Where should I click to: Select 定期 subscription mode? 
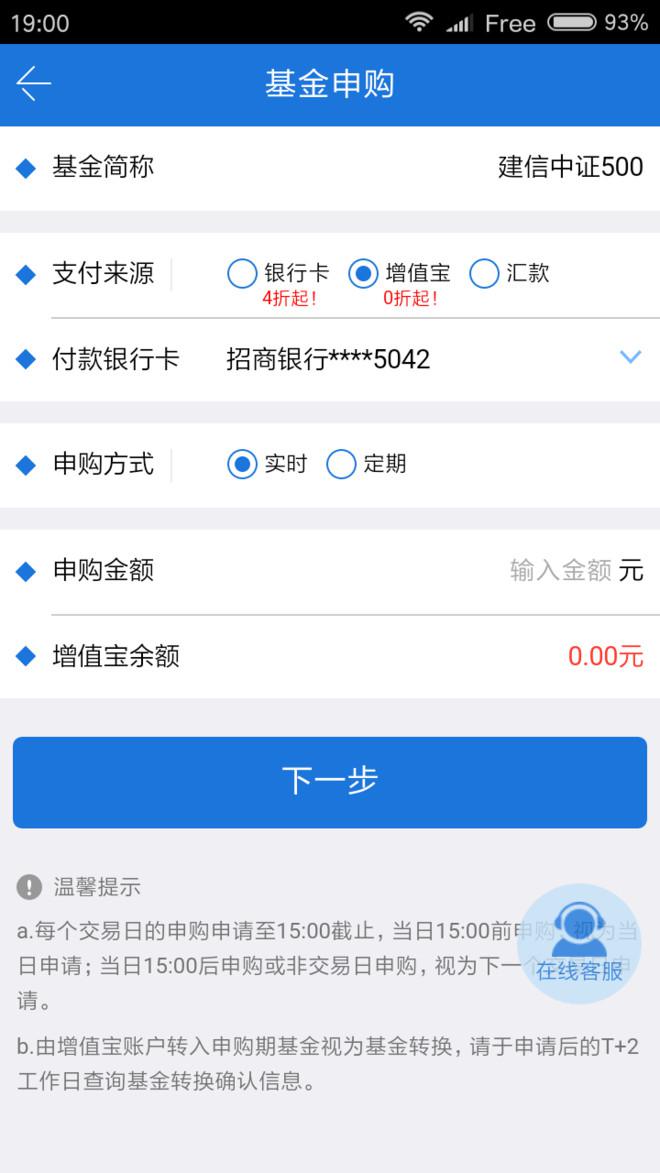tap(342, 464)
